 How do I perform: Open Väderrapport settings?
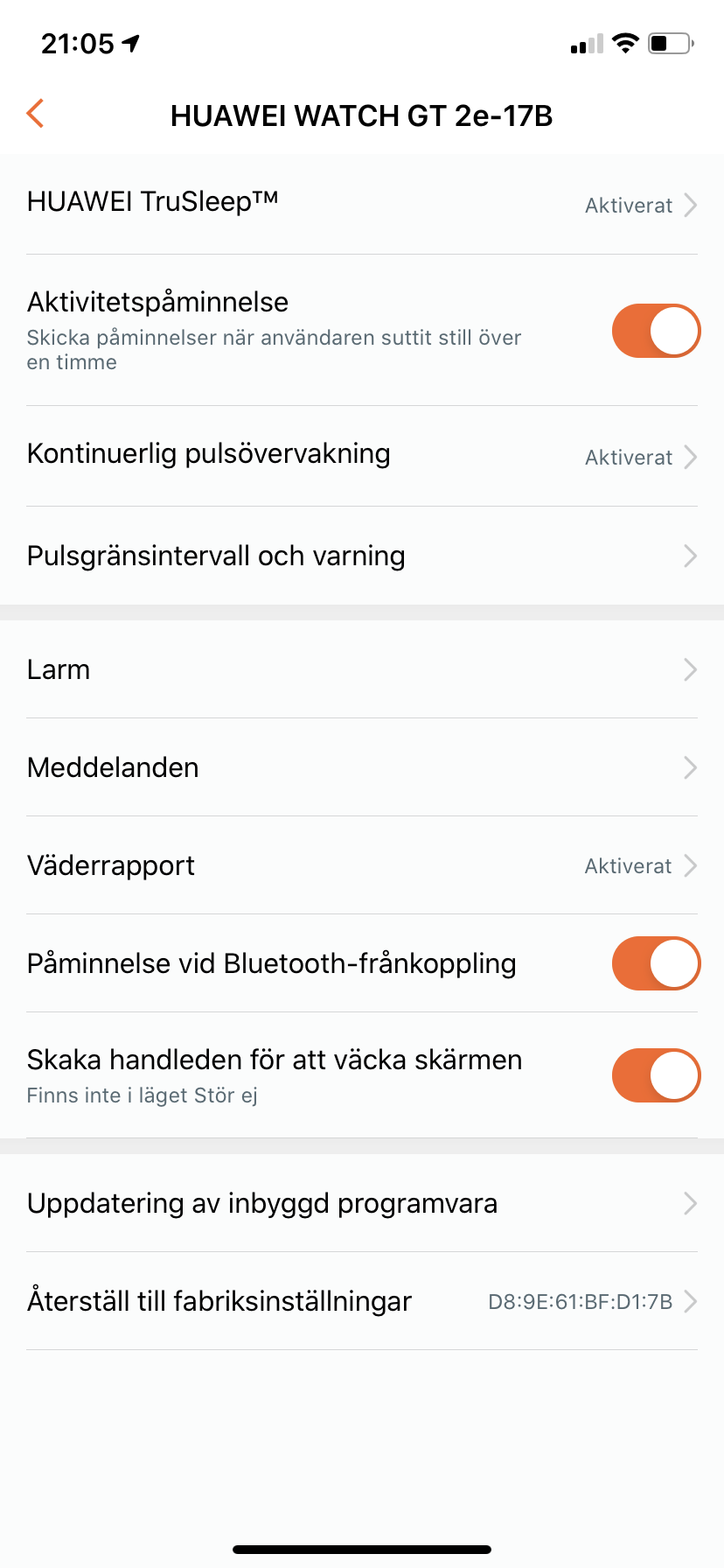click(x=362, y=865)
